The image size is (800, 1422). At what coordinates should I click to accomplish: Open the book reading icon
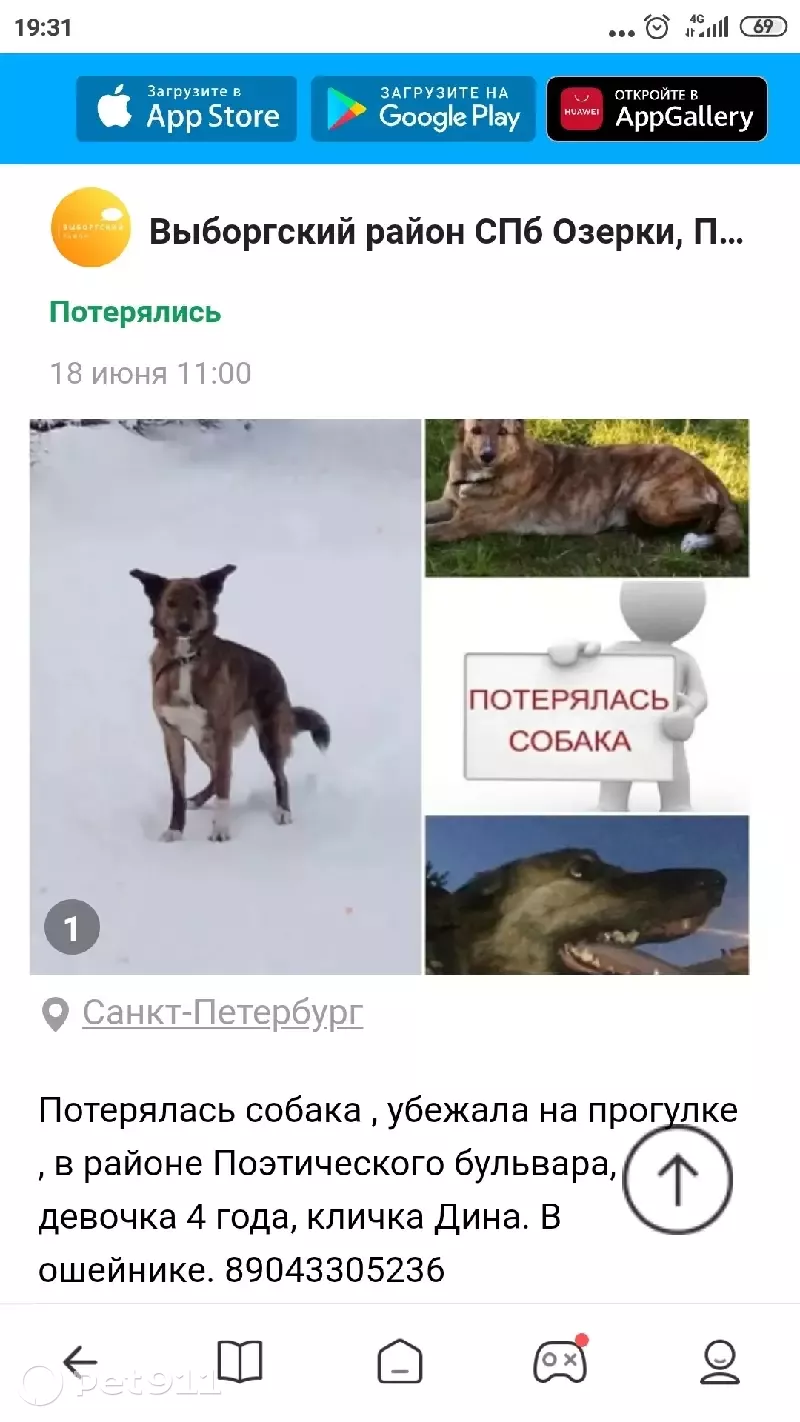click(x=240, y=1362)
